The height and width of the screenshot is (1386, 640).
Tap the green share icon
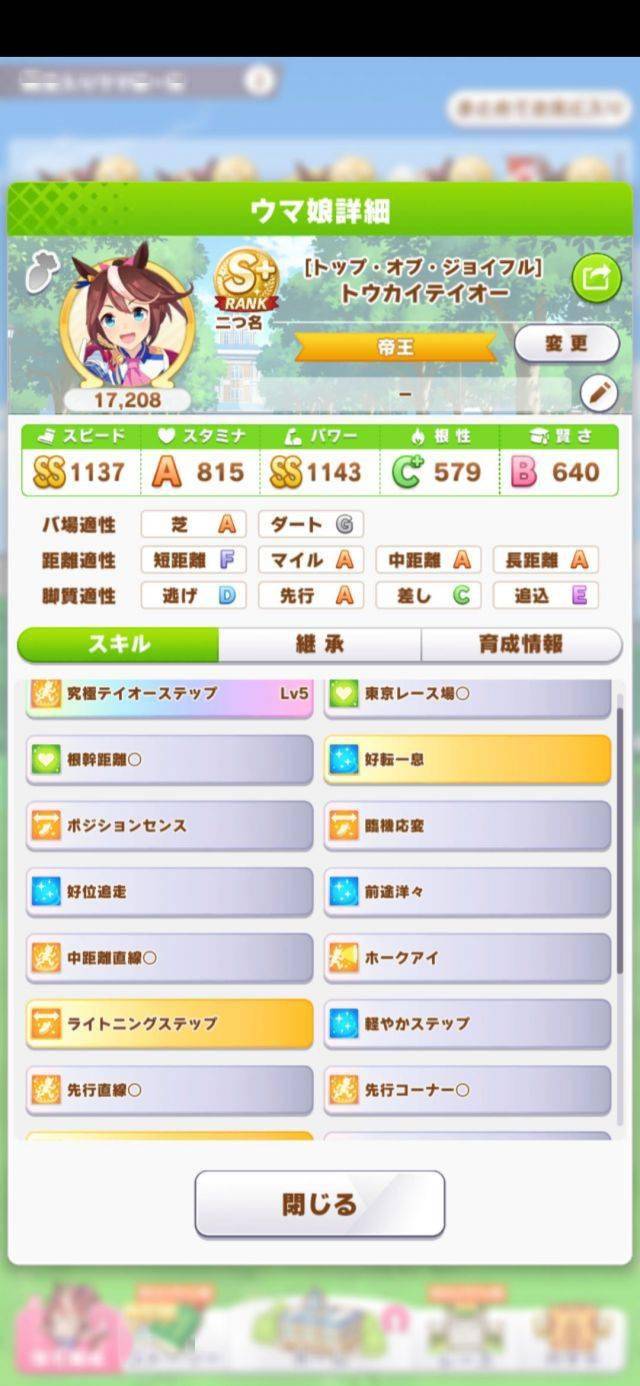pyautogui.click(x=596, y=278)
